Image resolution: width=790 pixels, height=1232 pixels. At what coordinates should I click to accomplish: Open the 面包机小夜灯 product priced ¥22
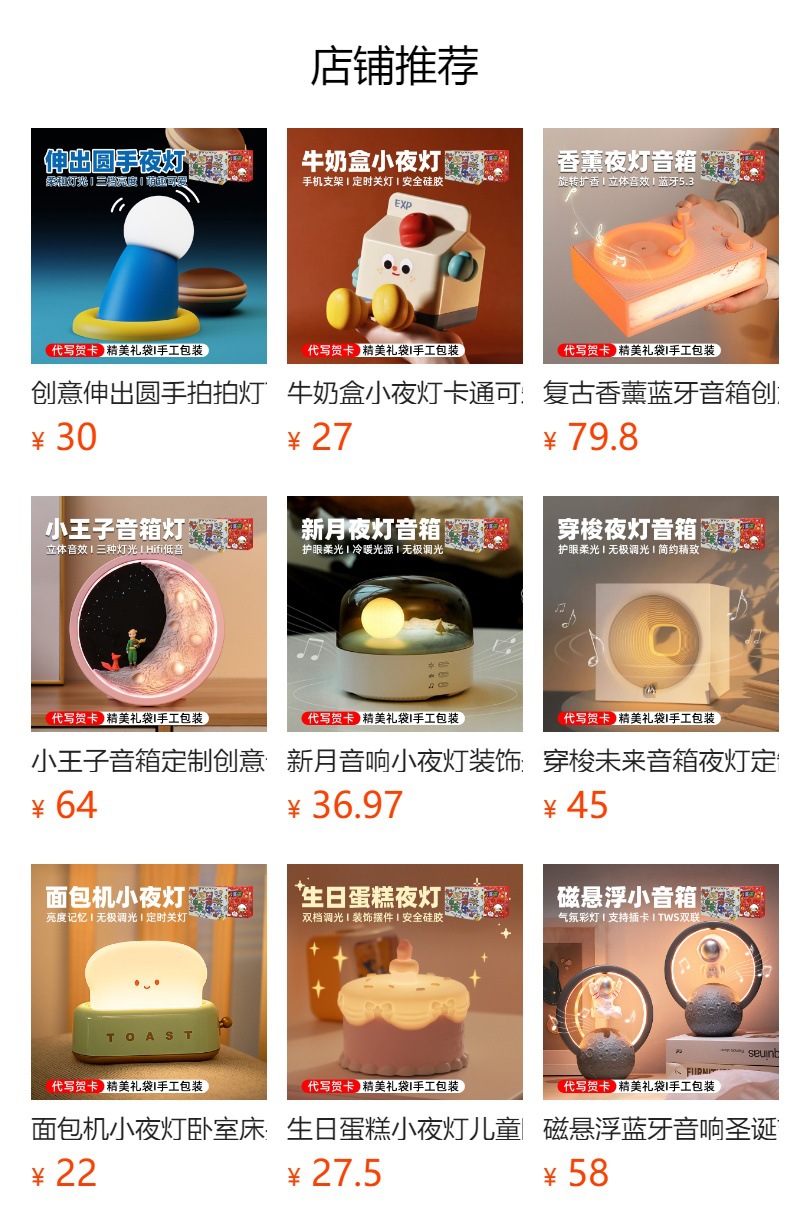[149, 982]
